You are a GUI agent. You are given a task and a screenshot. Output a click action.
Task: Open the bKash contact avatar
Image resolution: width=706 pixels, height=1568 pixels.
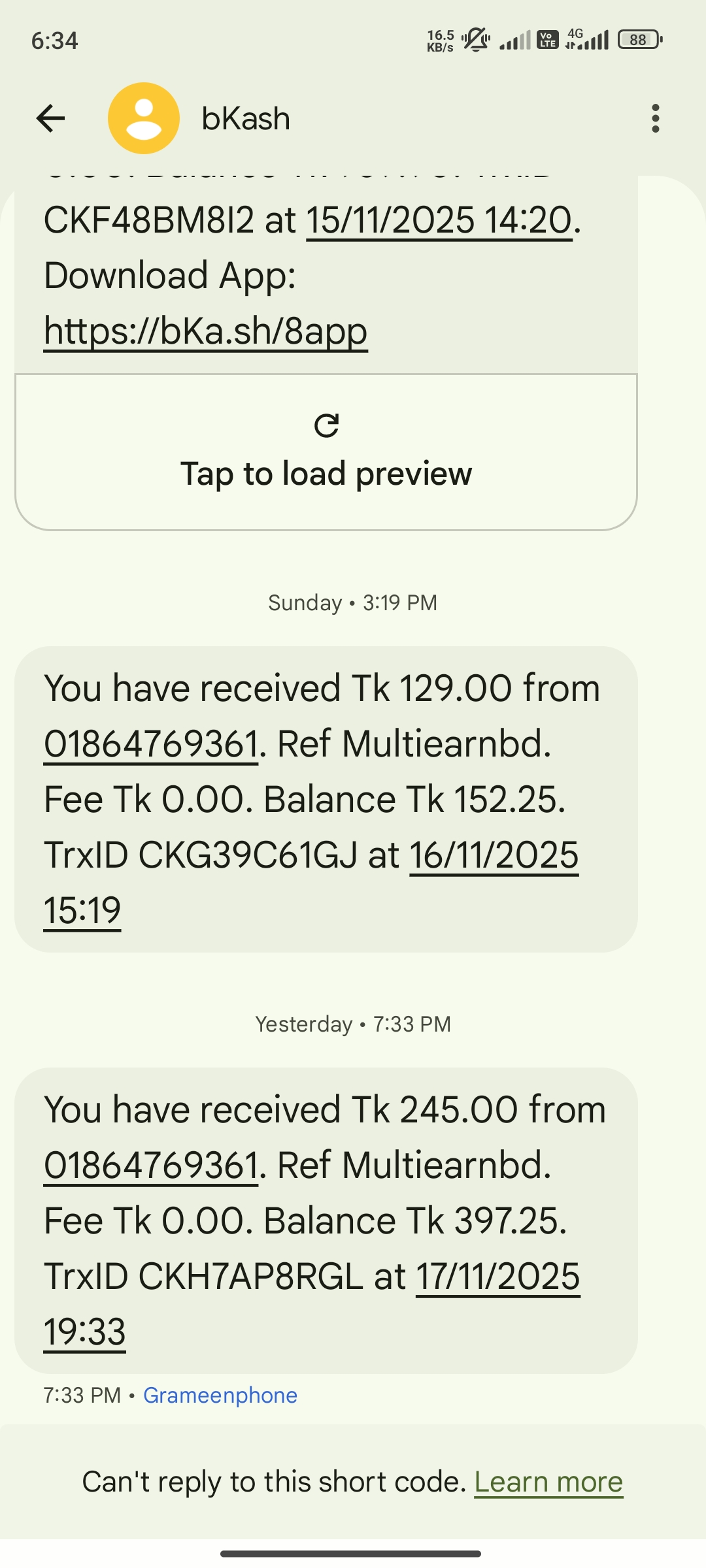tap(144, 118)
